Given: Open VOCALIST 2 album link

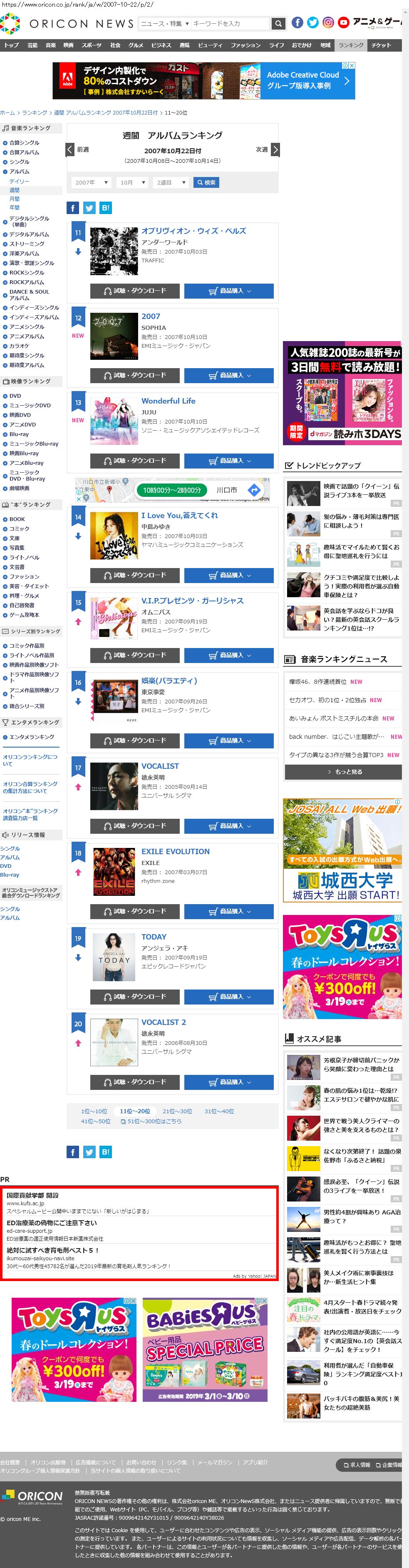Looking at the screenshot, I should (x=164, y=1022).
